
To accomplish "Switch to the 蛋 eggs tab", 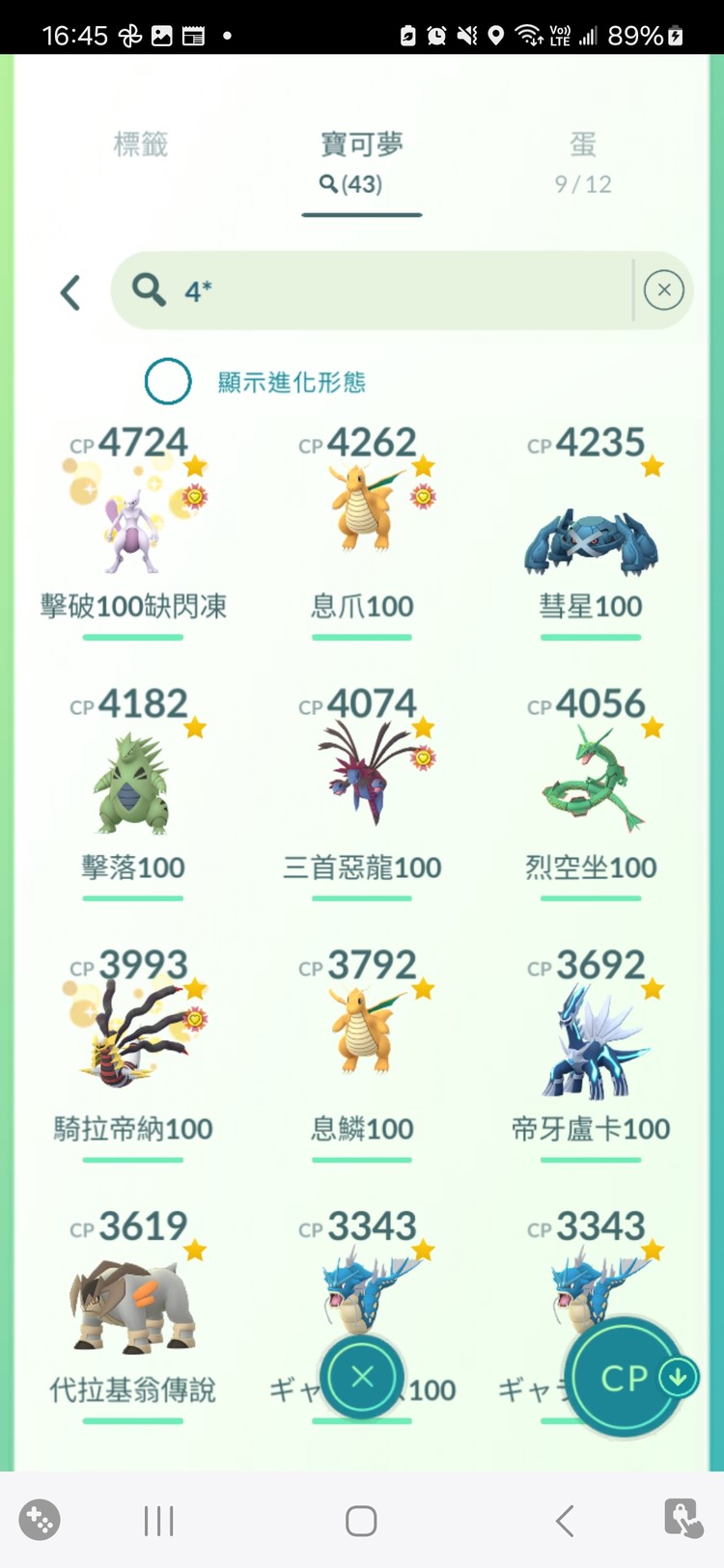I will pos(583,160).
